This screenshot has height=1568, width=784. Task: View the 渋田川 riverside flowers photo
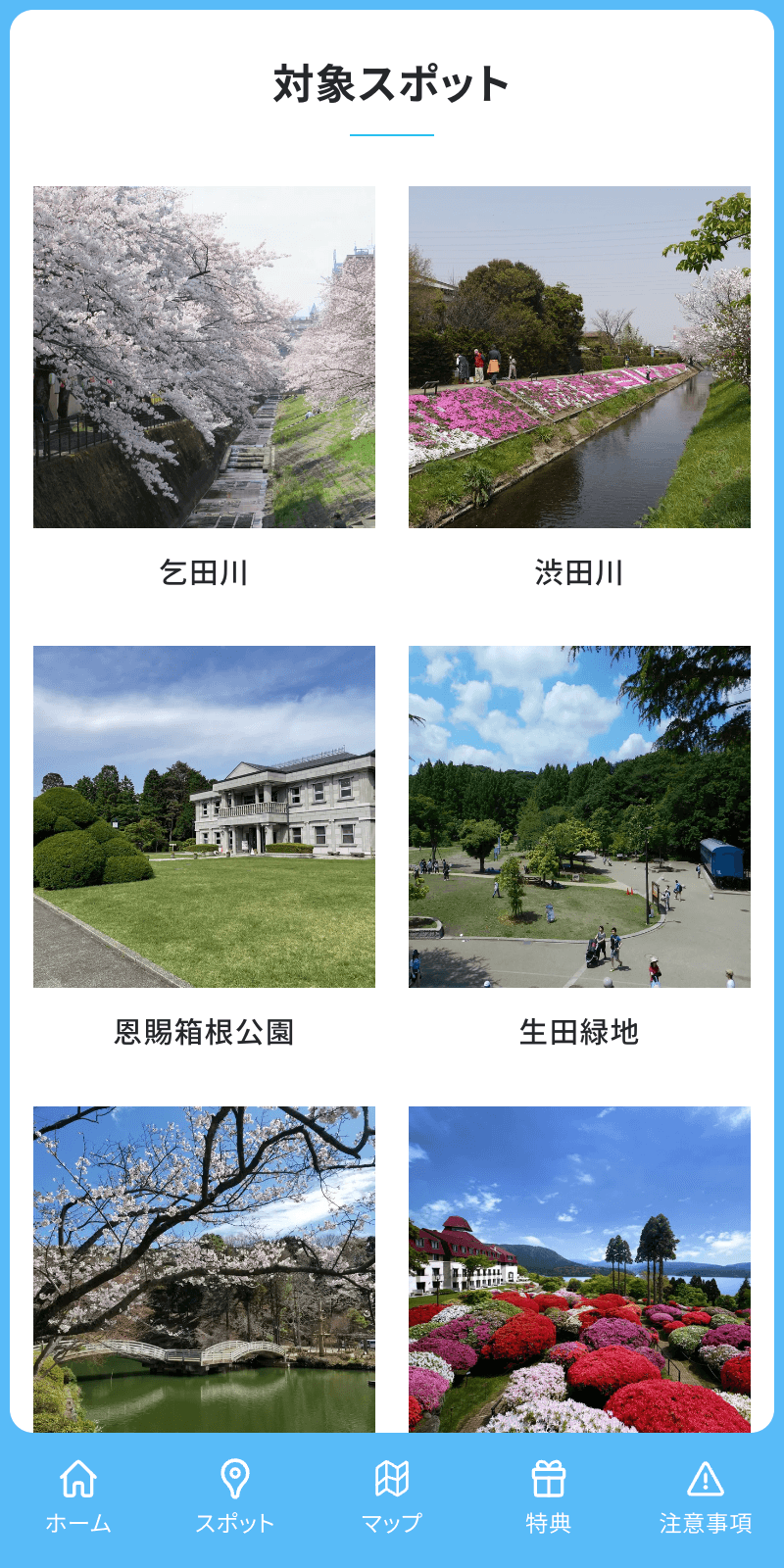click(579, 357)
